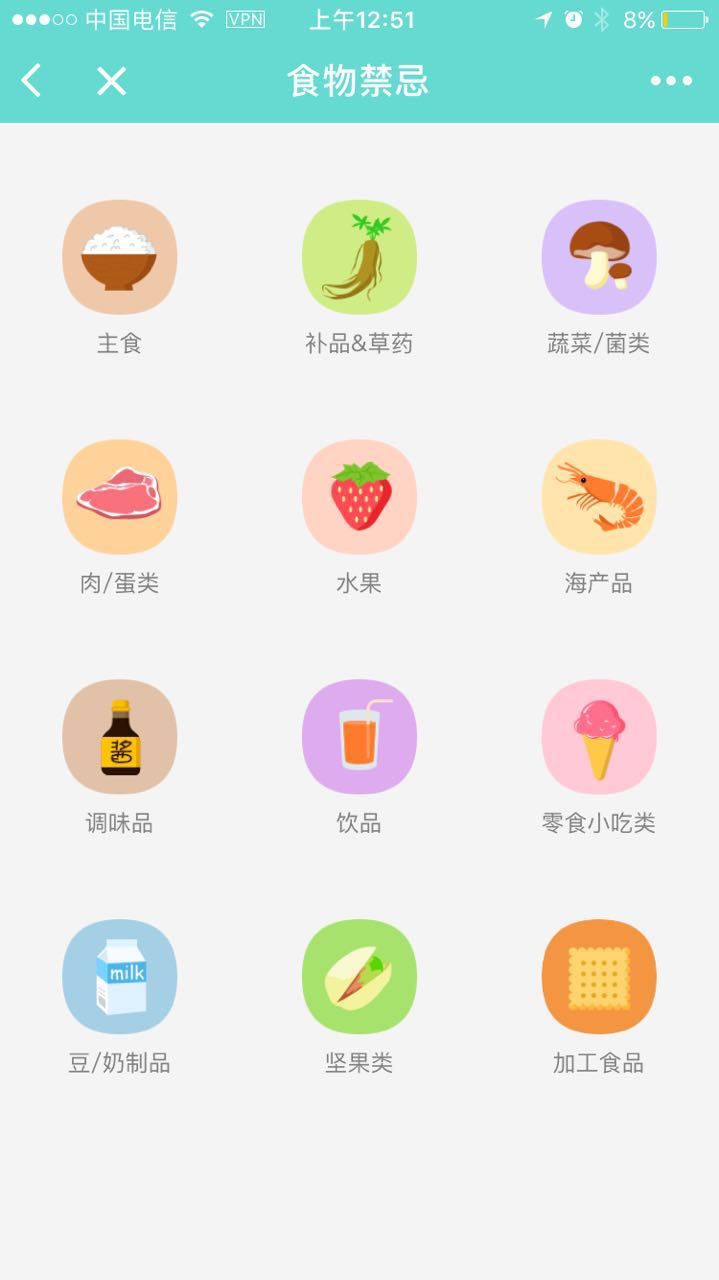The width and height of the screenshot is (719, 1280).
Task: Open the 肉/蛋类 category
Action: click(120, 497)
